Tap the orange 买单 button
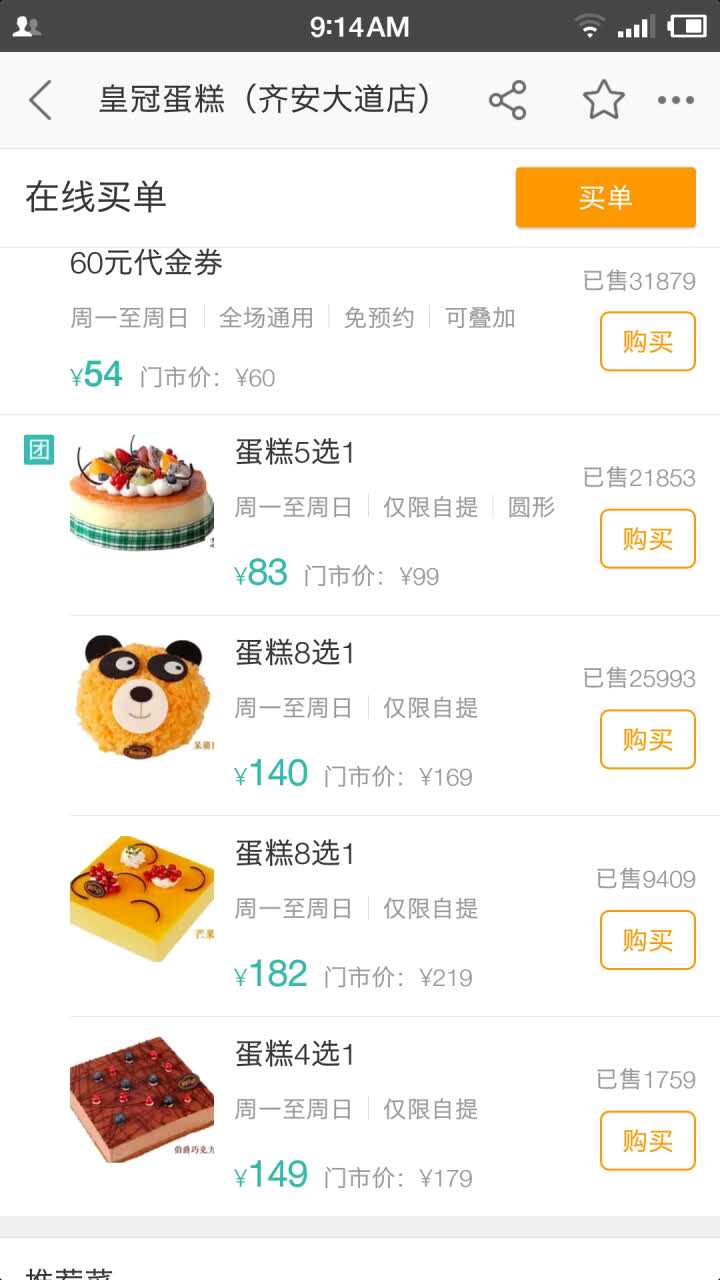 coord(605,197)
